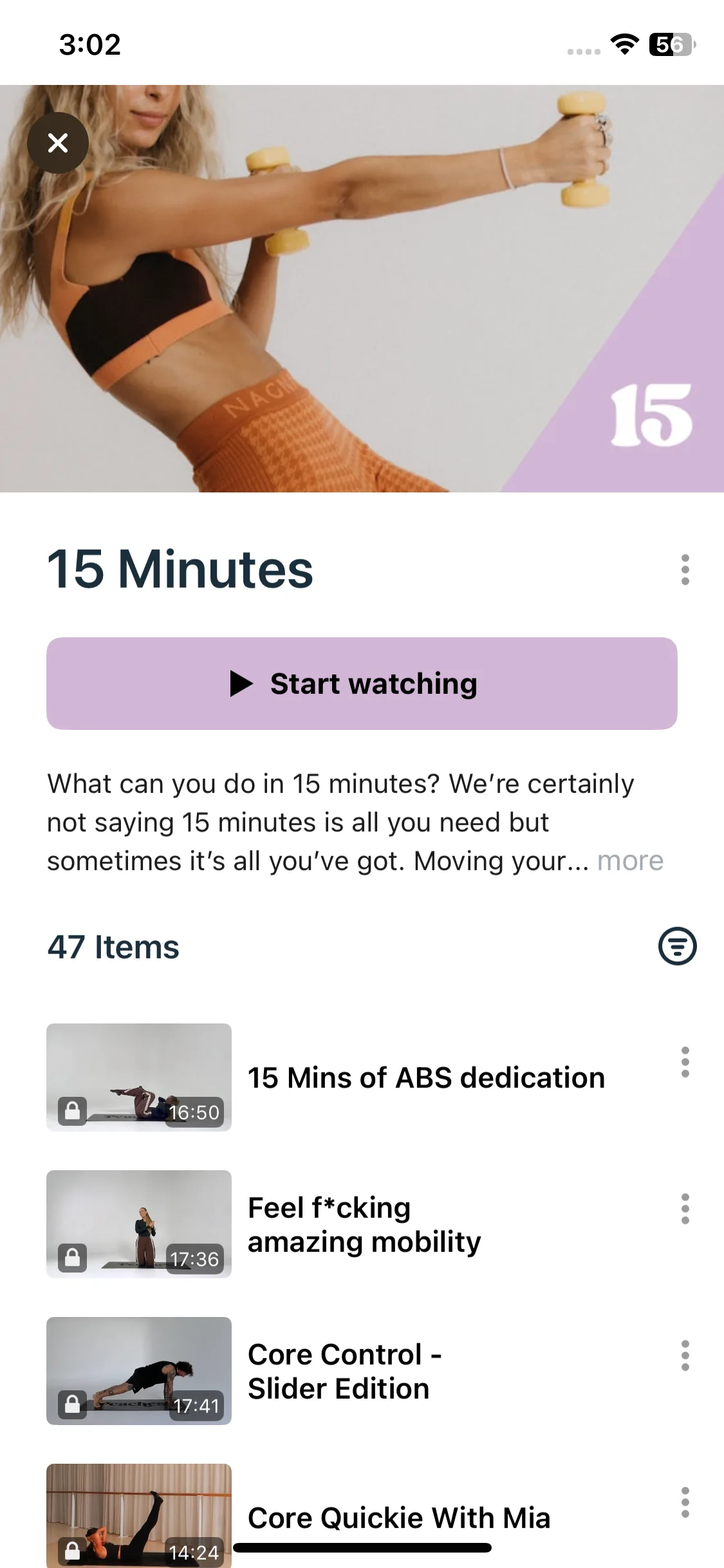Play Feel f*cking amazing mobility video
The image size is (724, 1568).
[364, 1224]
